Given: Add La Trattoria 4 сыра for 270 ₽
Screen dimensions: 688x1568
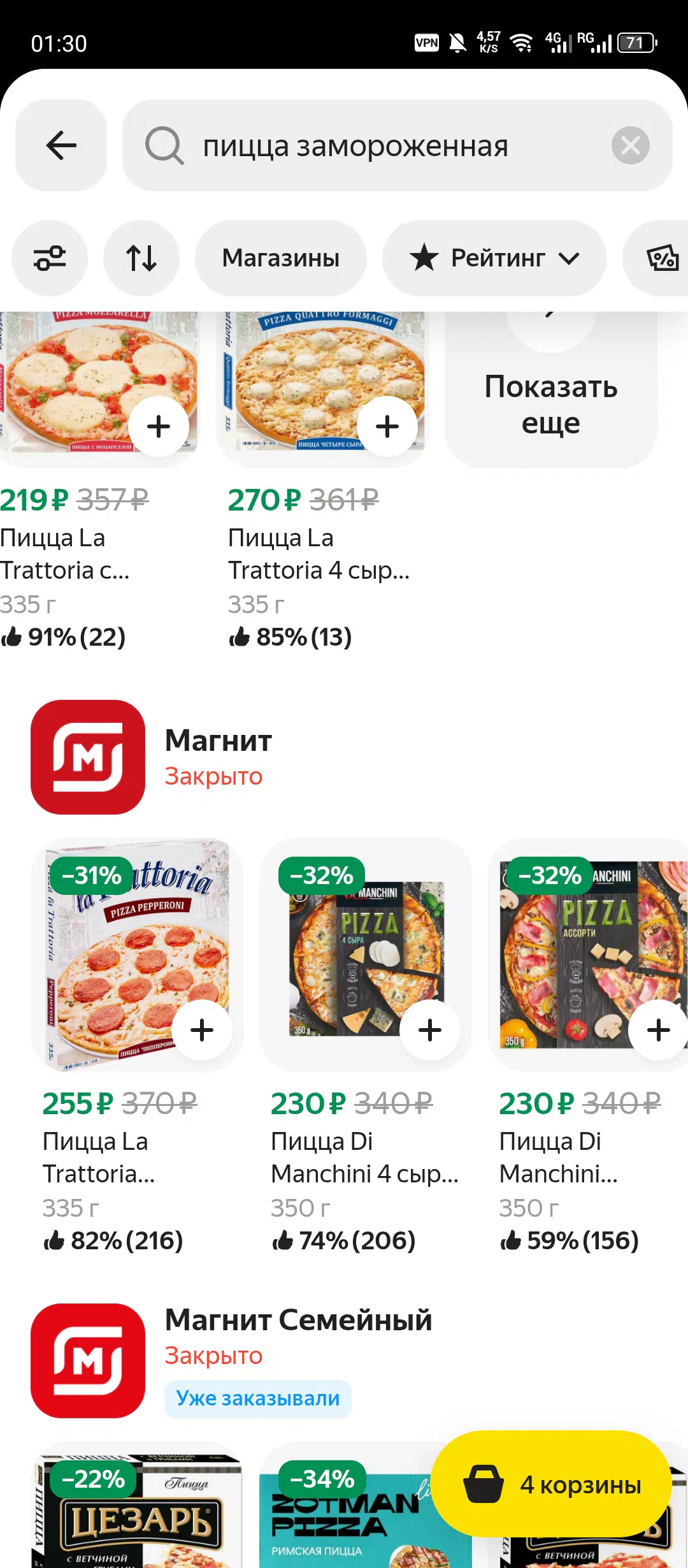Looking at the screenshot, I should (x=387, y=426).
